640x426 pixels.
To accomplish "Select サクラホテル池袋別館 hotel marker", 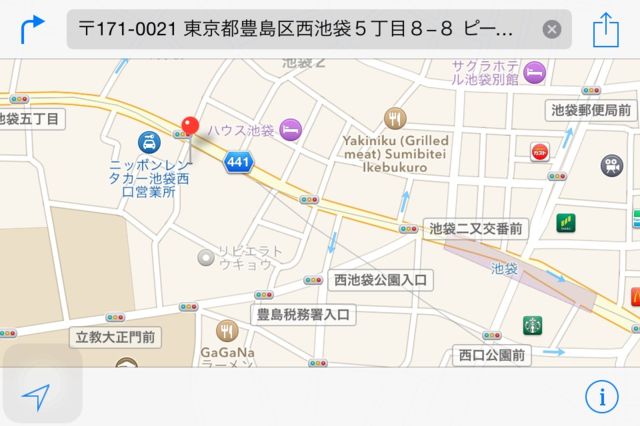I will [x=535, y=71].
